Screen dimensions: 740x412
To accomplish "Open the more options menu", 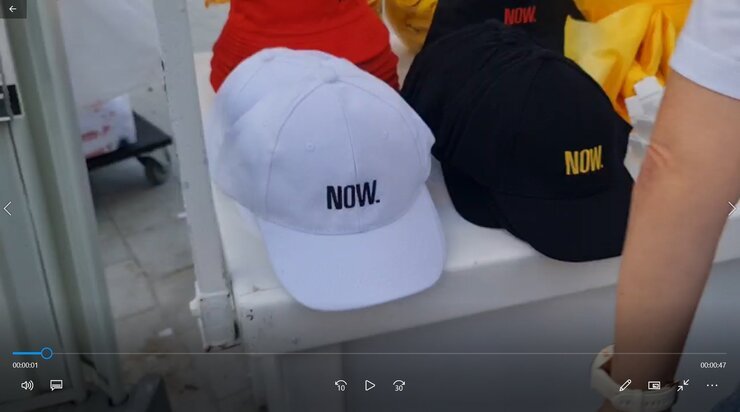I will pos(712,385).
